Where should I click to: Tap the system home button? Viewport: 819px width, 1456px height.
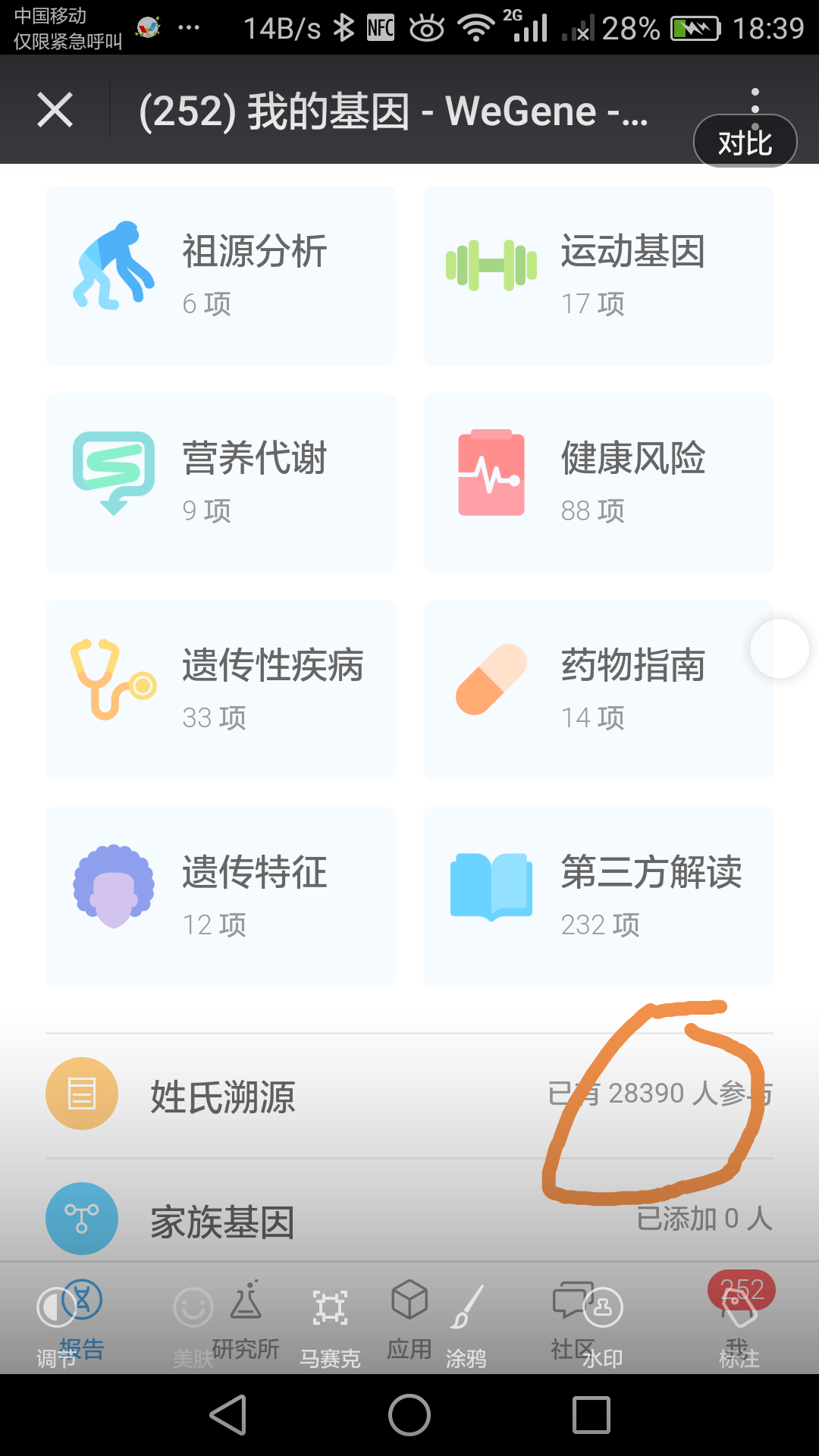(409, 1415)
